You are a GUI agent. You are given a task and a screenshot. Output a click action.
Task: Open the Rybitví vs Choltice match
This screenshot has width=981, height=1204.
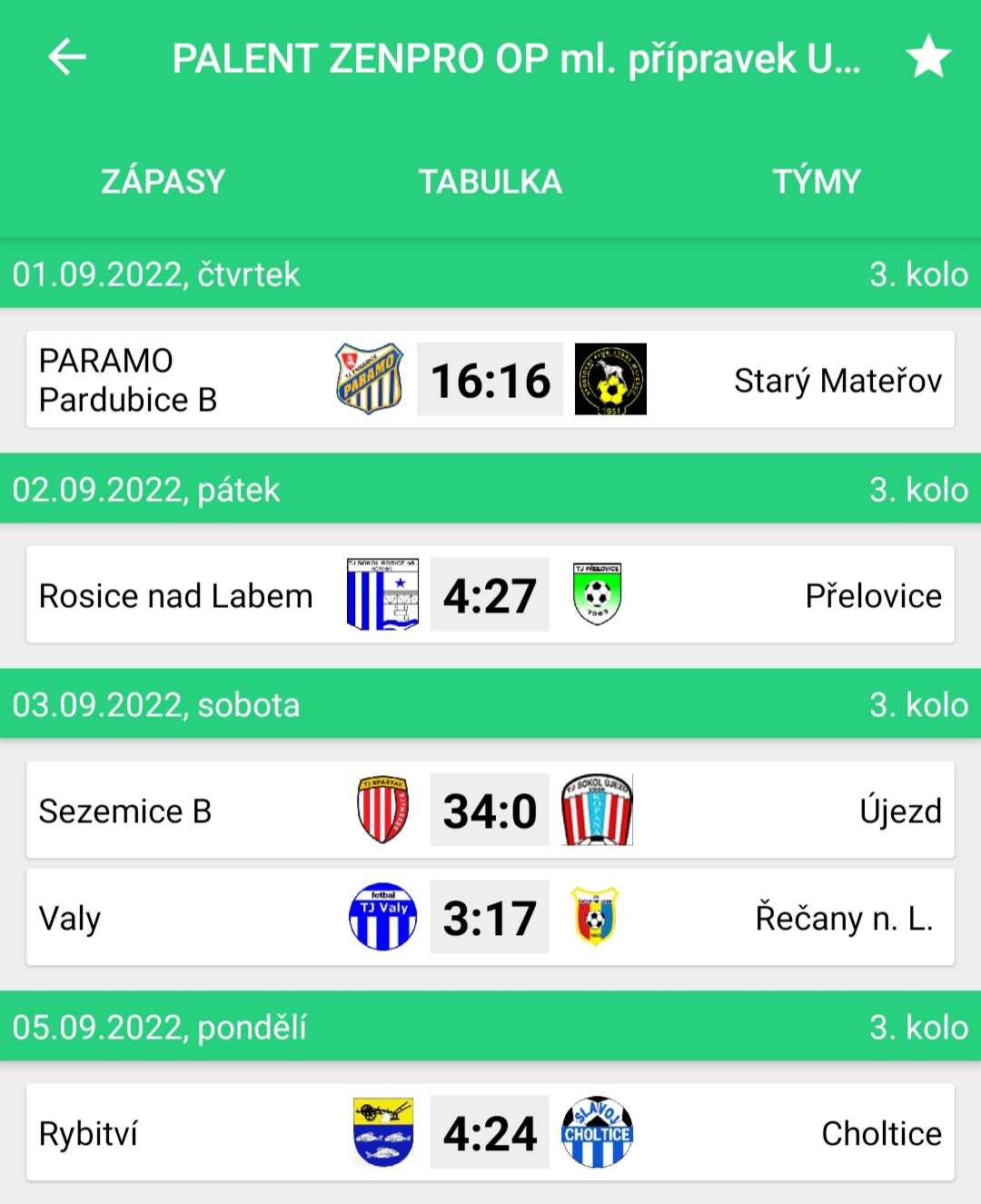pyautogui.click(x=490, y=1132)
